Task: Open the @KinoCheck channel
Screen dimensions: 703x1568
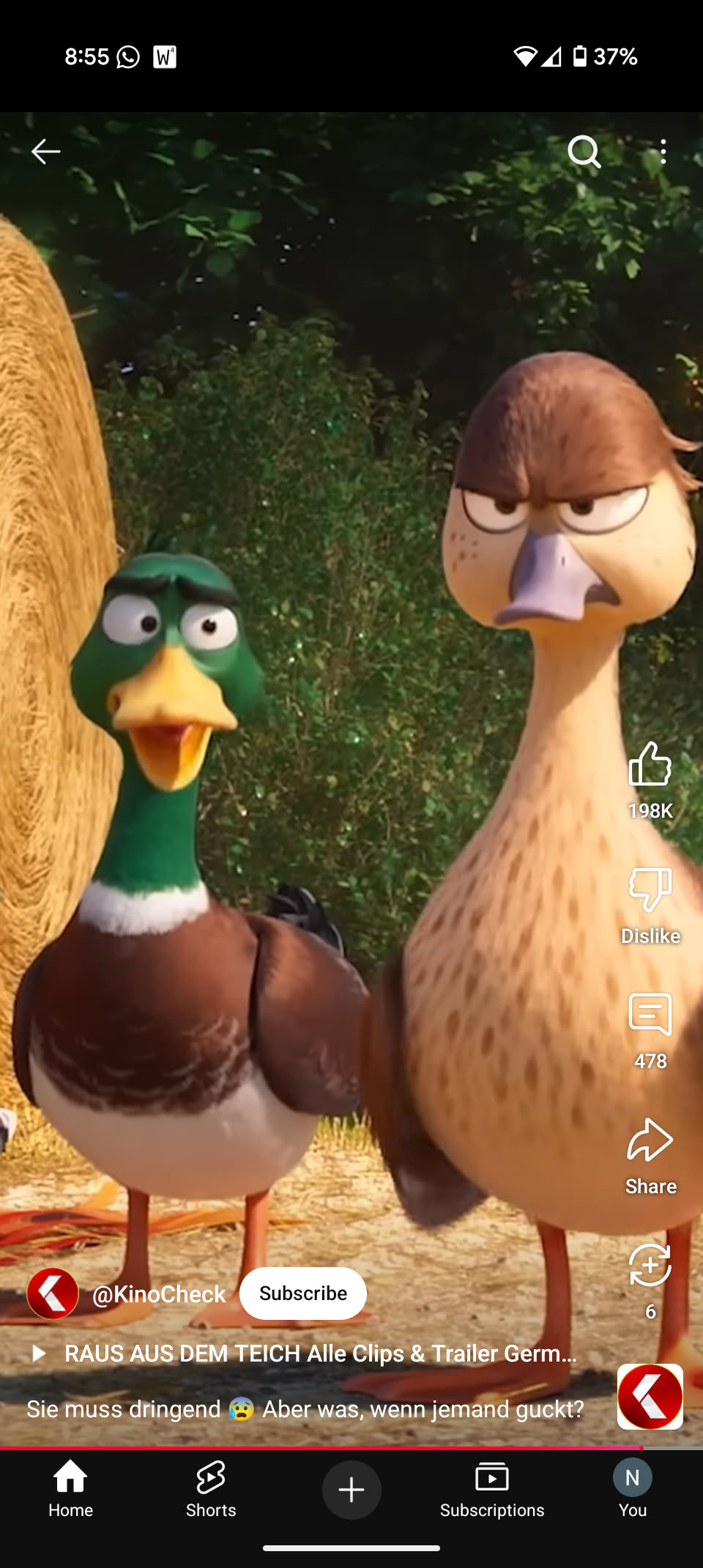Action: (159, 1294)
